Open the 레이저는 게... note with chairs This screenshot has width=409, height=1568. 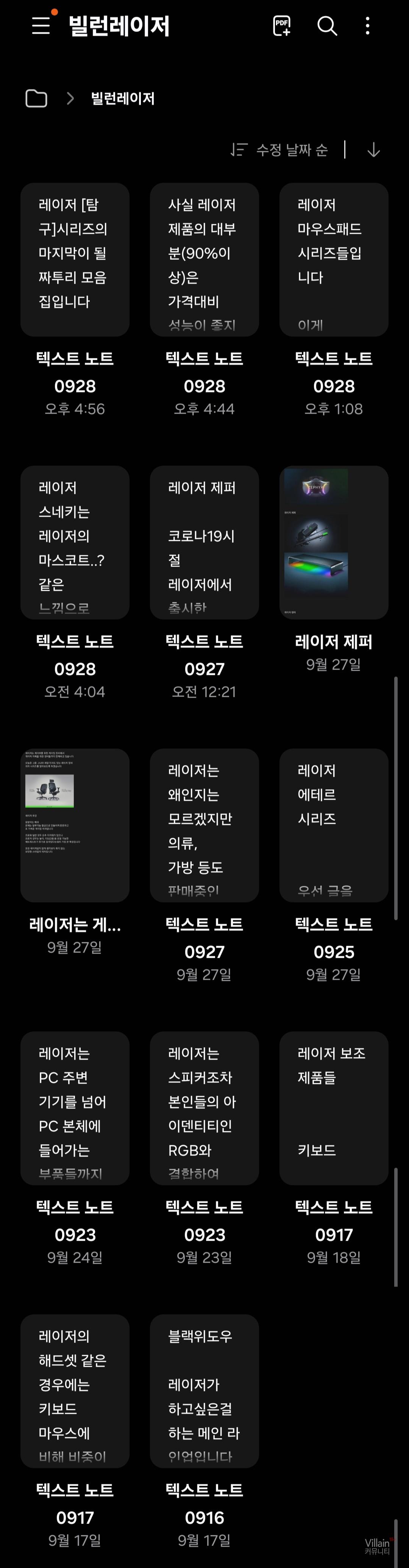tap(75, 825)
